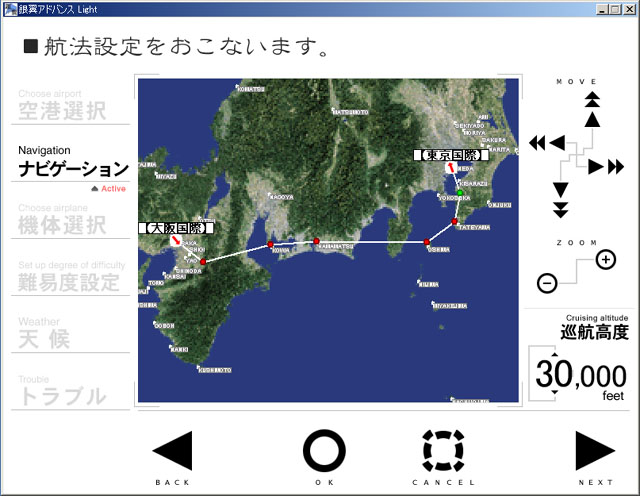Screen dimensions: 640x496
Task: Open 機体選択 airplane selection
Action: point(62,224)
